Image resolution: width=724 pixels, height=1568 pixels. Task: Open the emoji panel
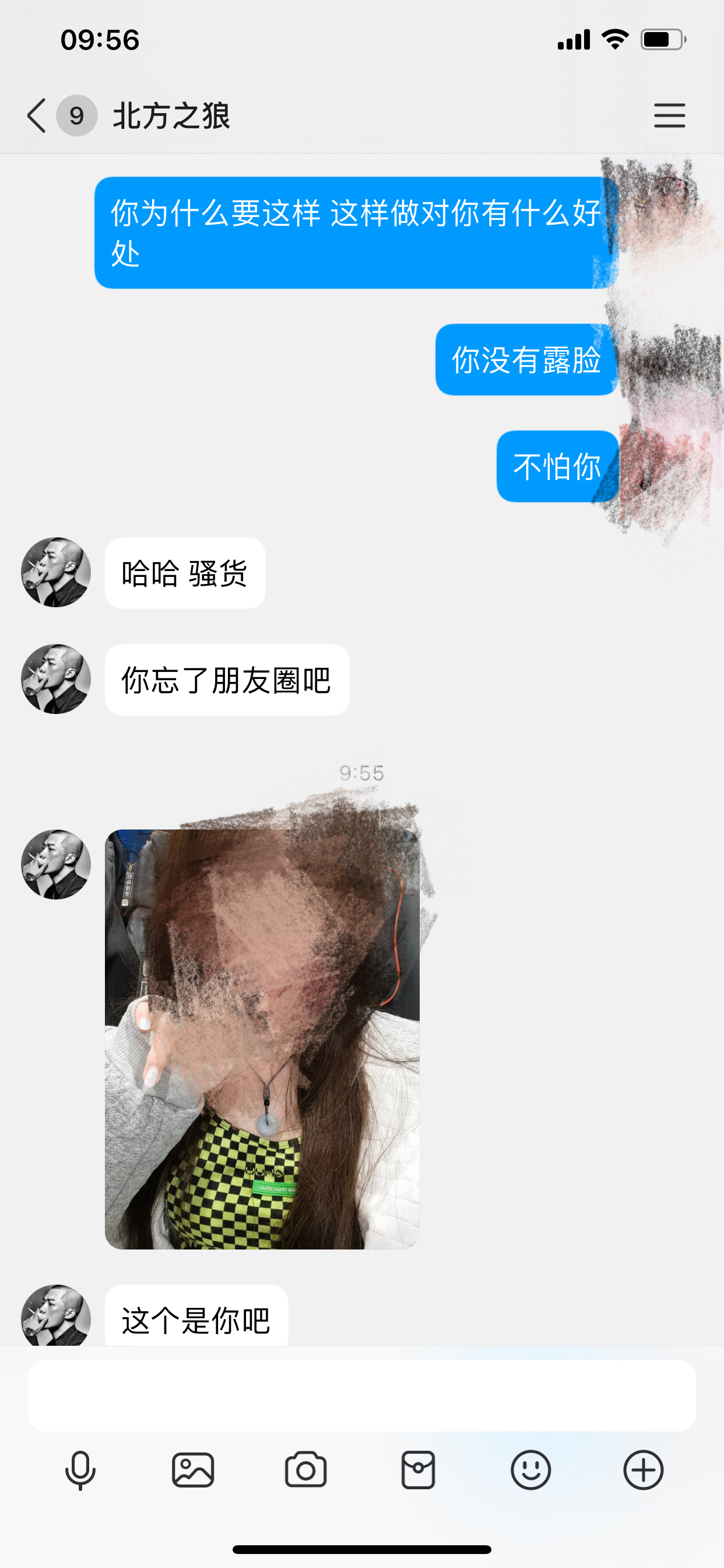tap(530, 1471)
